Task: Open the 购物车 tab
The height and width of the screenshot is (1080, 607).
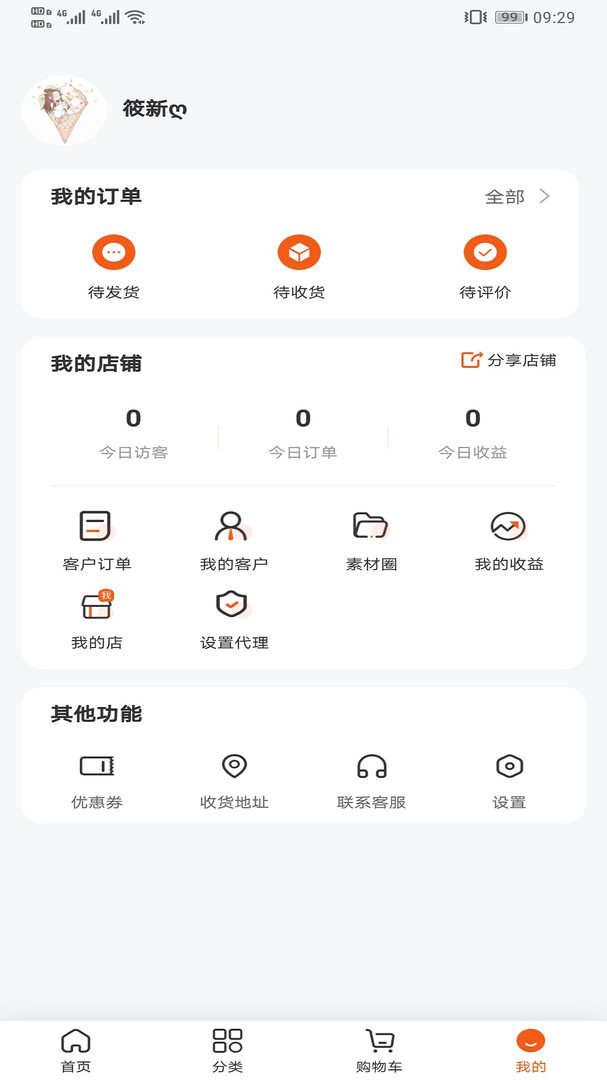Action: pos(379,1050)
